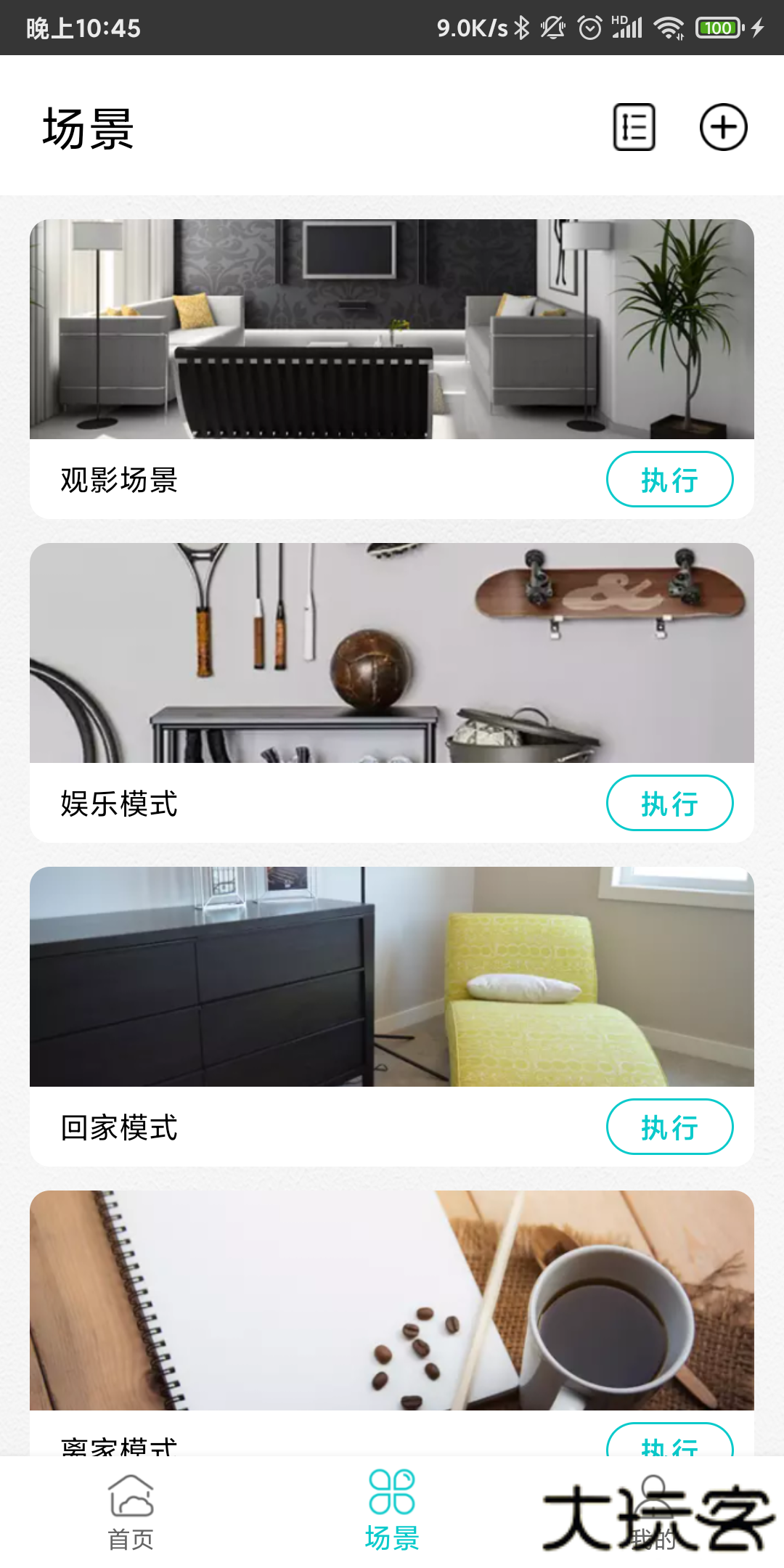Tap the Bluetooth icon in the status bar
Screen dimensions: 784x1568
[x=522, y=28]
